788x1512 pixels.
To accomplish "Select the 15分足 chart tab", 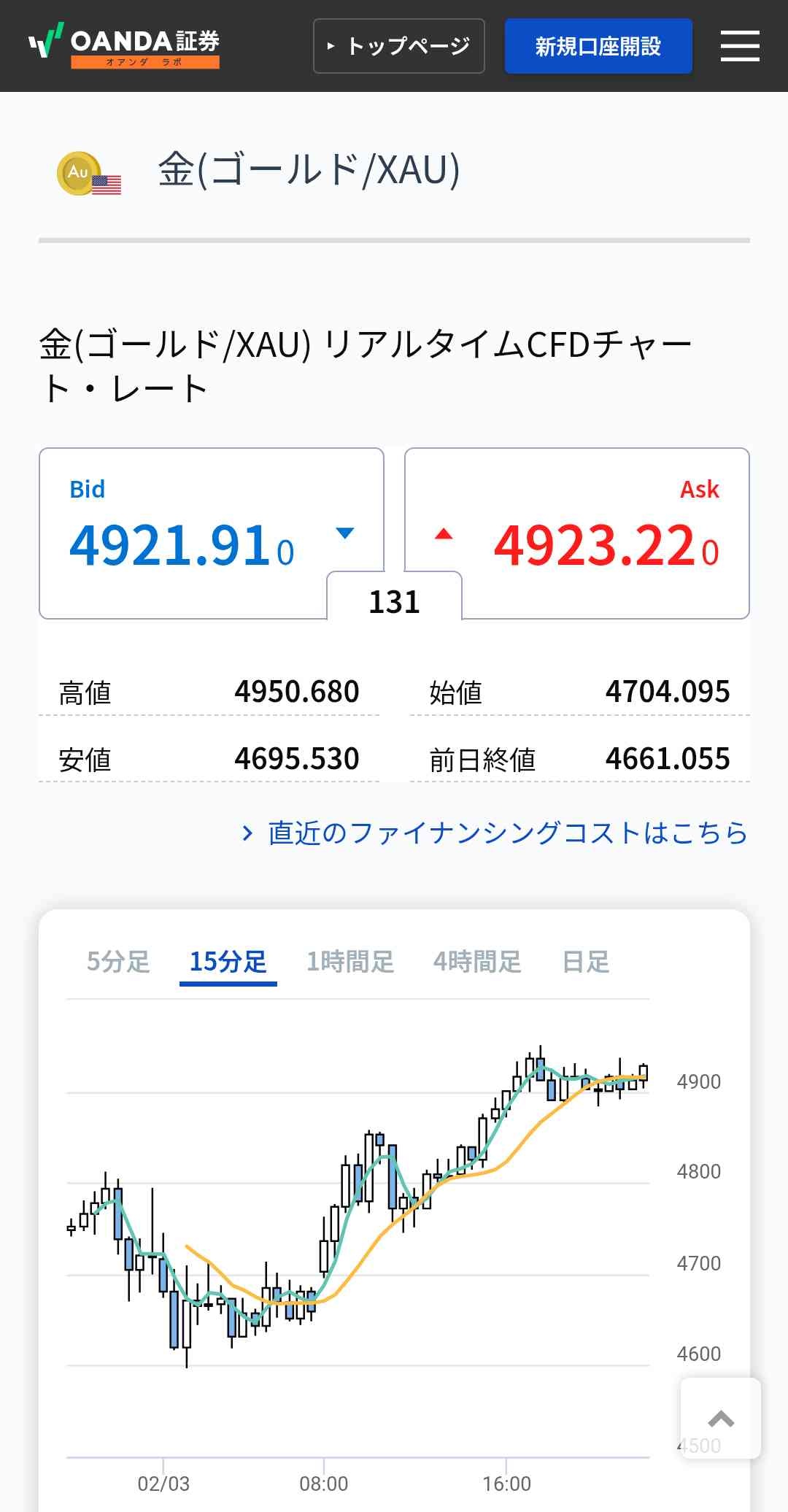I will pyautogui.click(x=228, y=962).
